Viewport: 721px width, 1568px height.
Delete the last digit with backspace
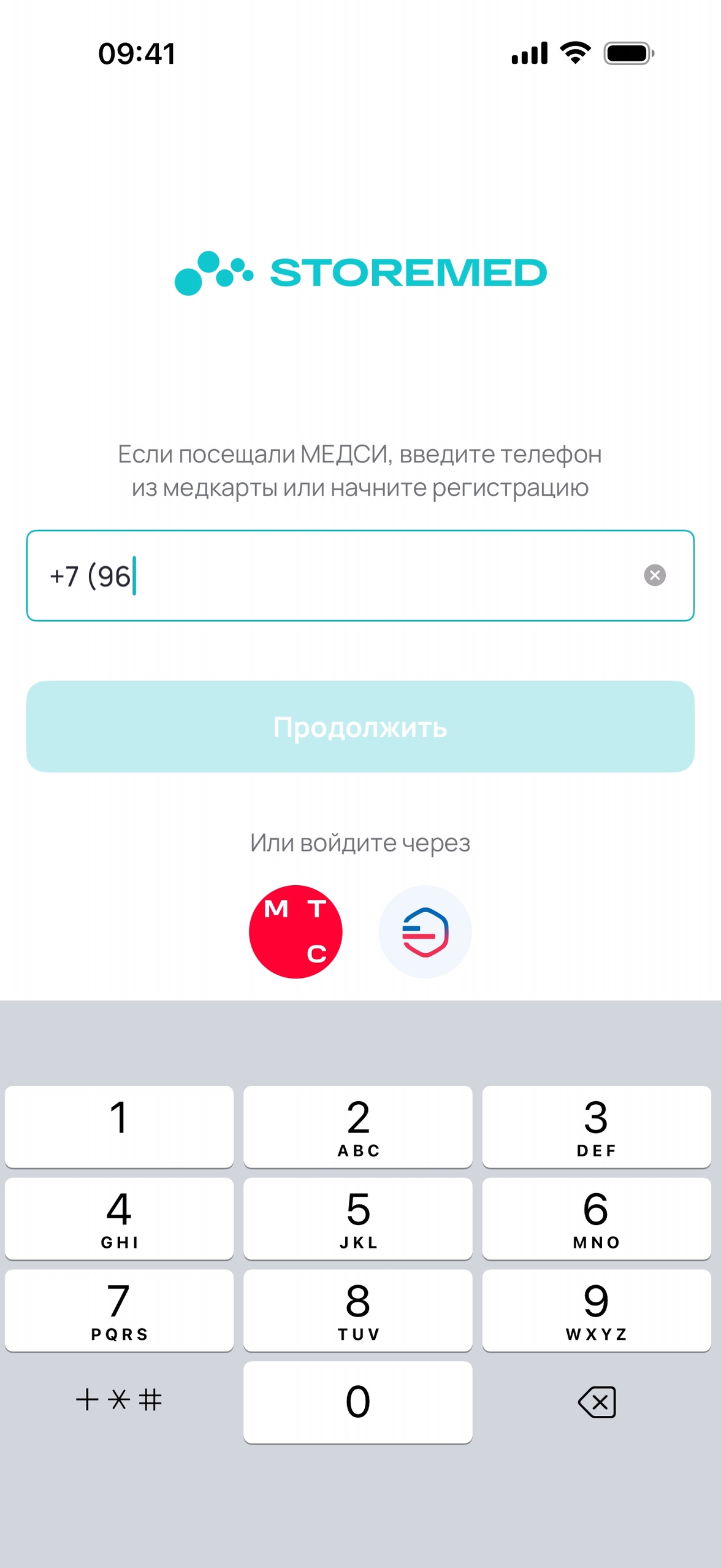click(x=596, y=1402)
